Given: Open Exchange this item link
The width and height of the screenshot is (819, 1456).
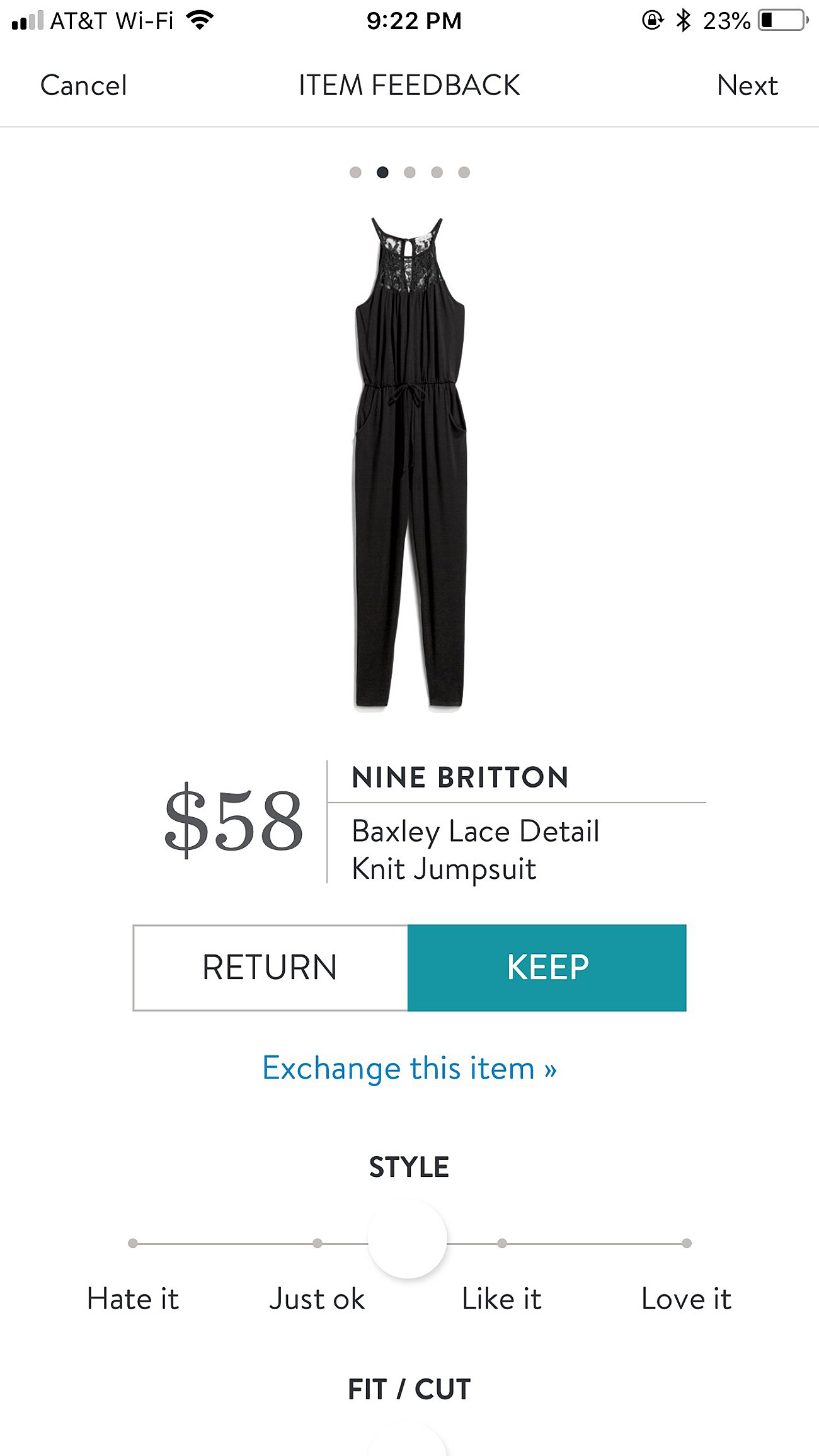Looking at the screenshot, I should [409, 1069].
